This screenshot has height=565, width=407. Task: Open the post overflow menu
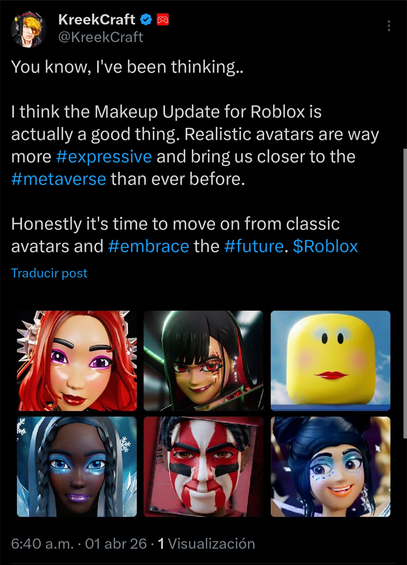pyautogui.click(x=389, y=26)
